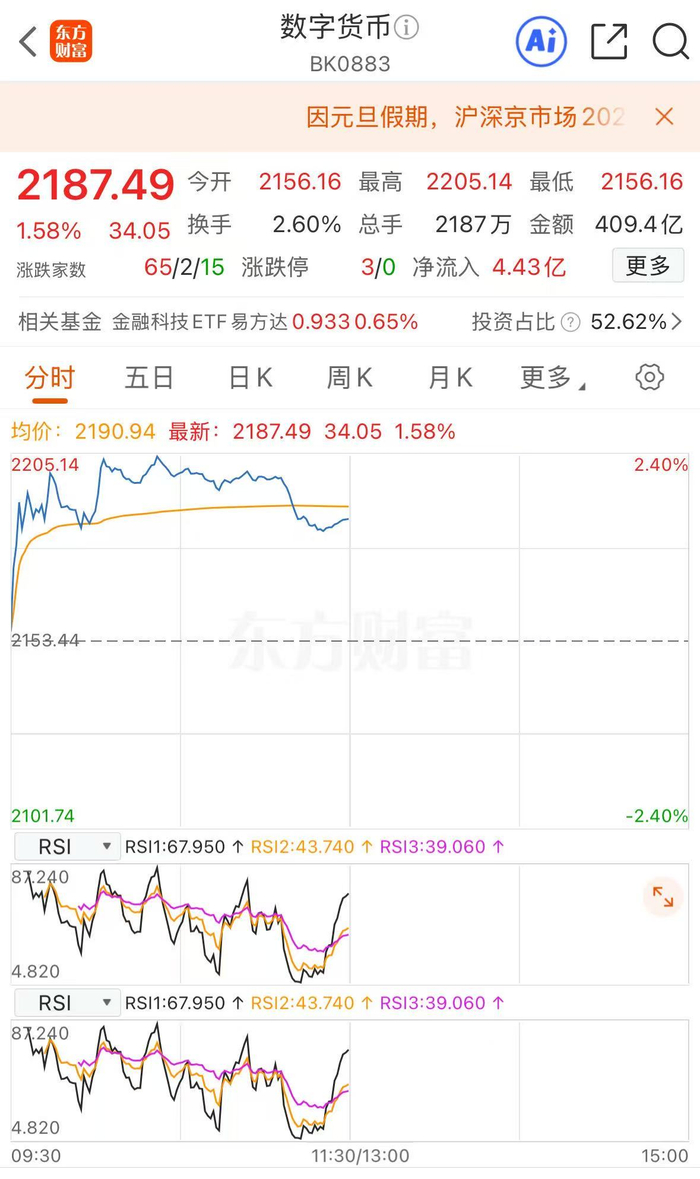Image resolution: width=700 pixels, height=1179 pixels.
Task: Dismiss the holiday notice banner
Action: click(665, 117)
